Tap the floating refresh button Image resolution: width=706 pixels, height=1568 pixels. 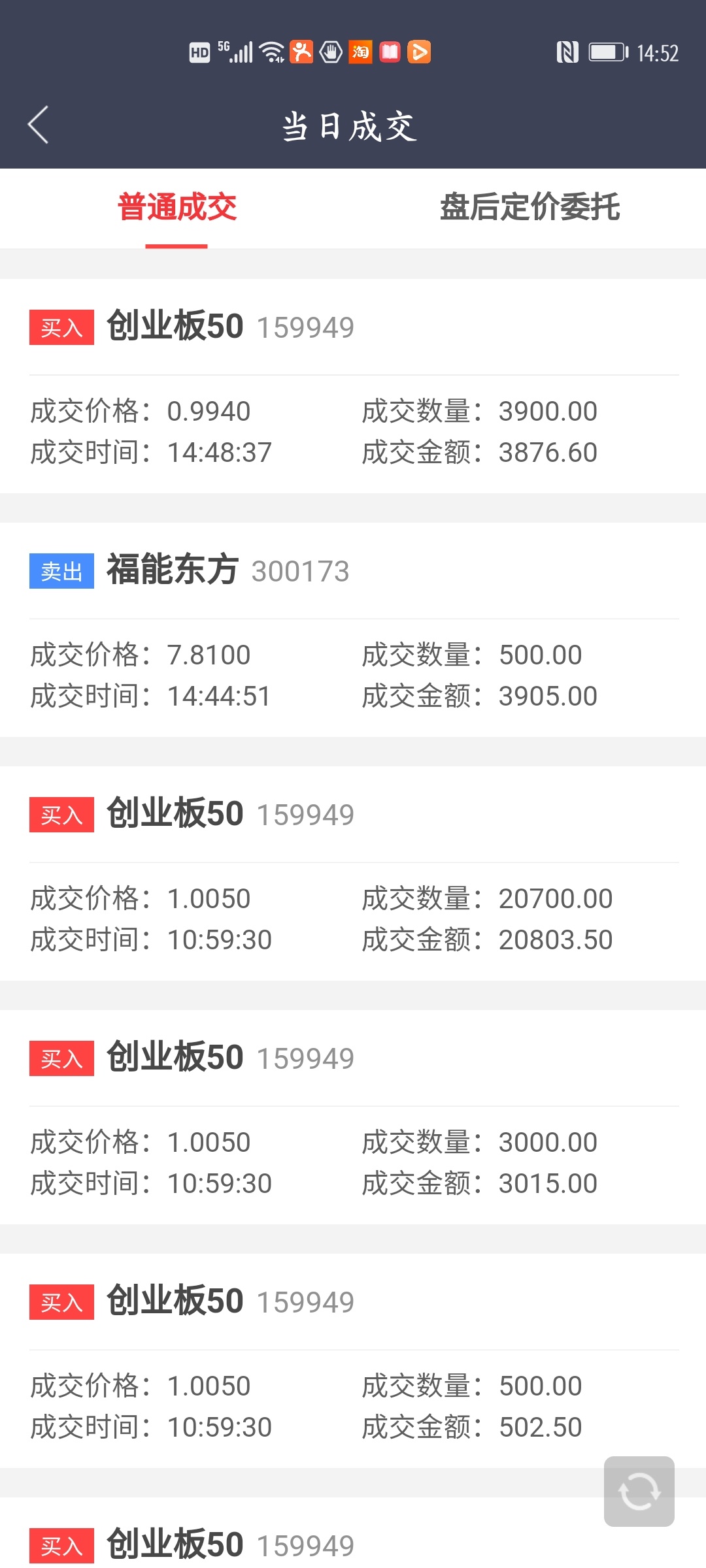click(639, 1492)
